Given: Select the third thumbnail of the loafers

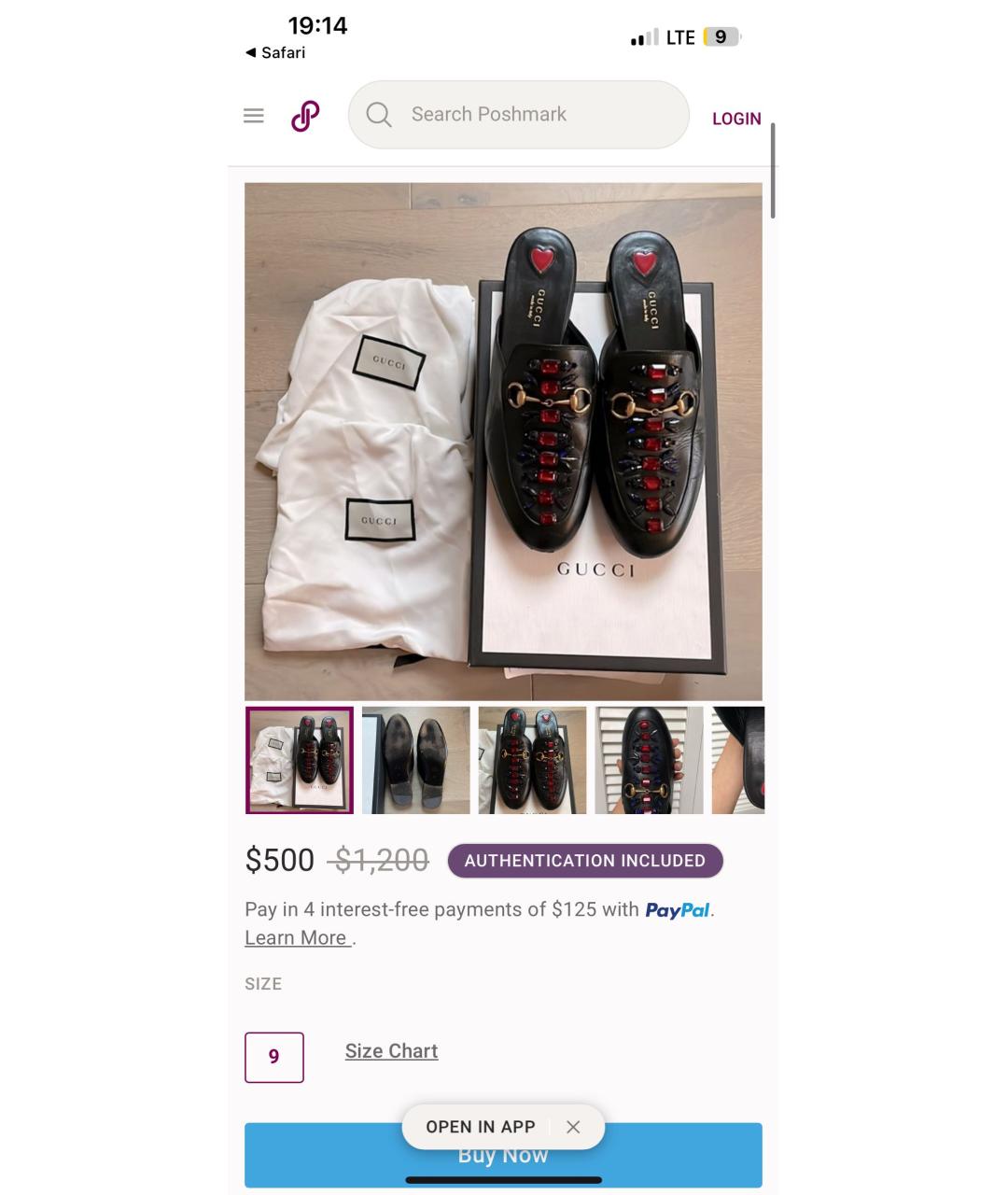Looking at the screenshot, I should (532, 760).
